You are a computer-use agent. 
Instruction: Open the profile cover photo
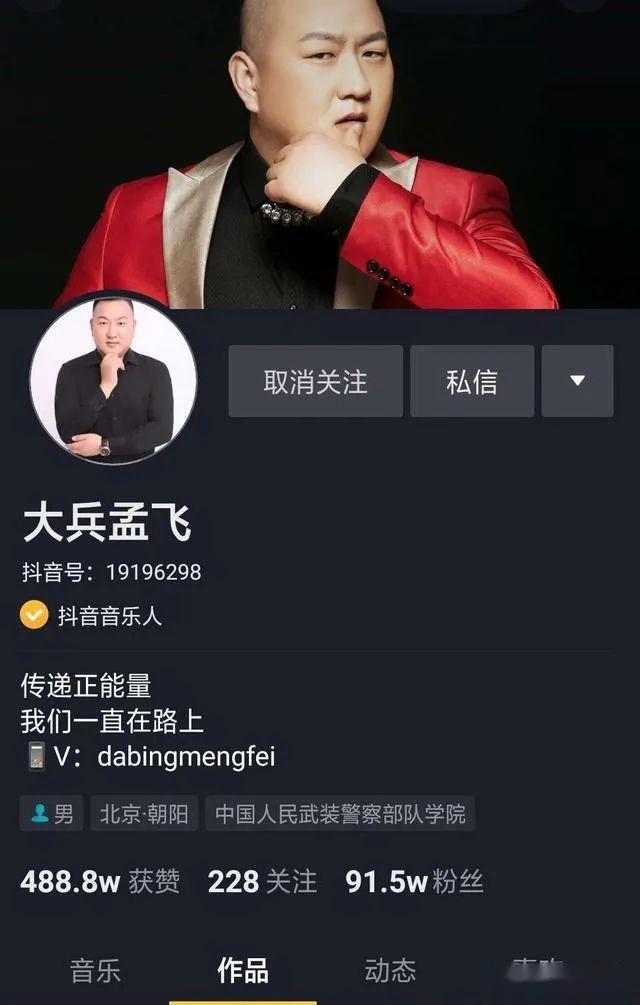320,150
